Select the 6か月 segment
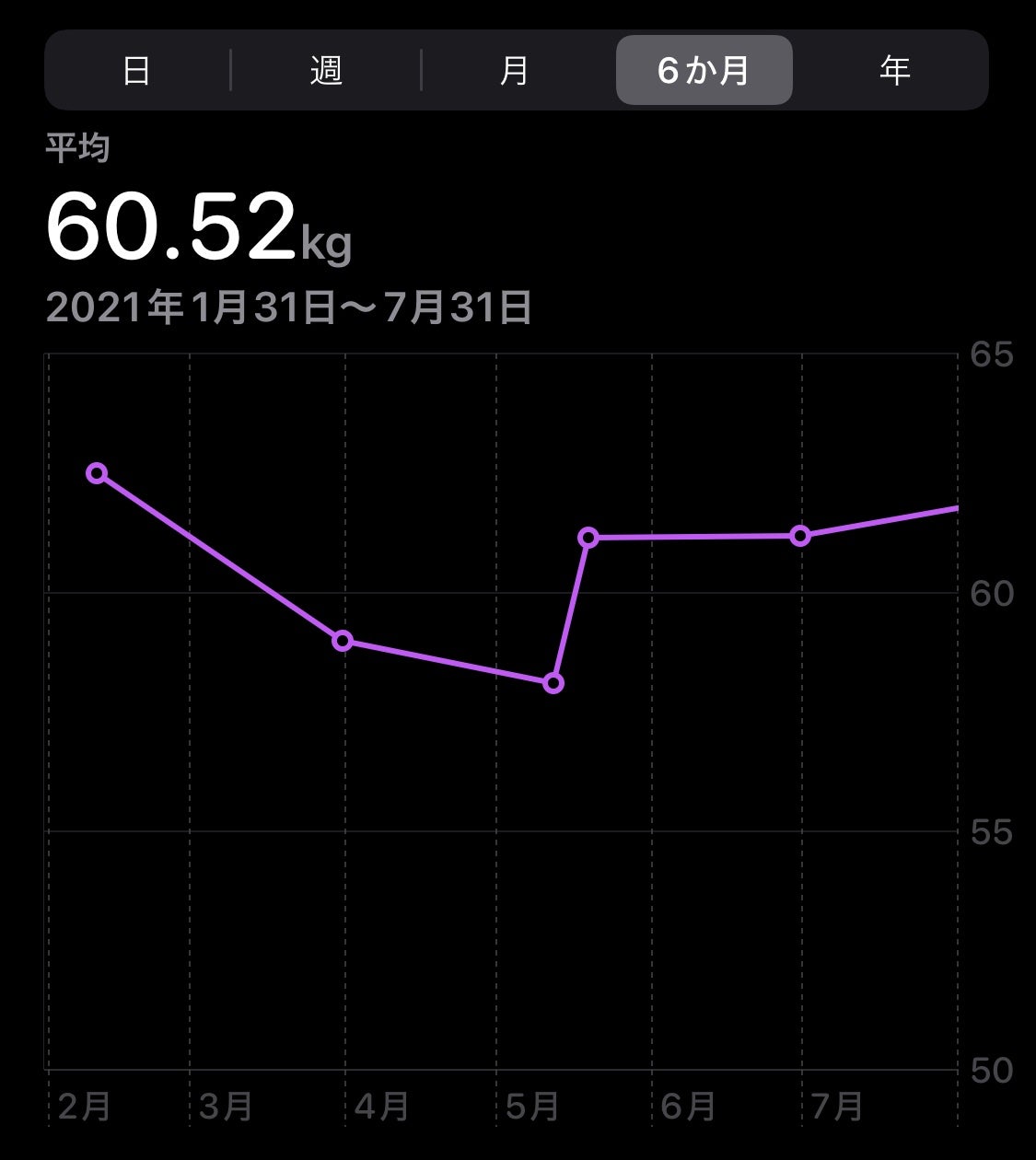The width and height of the screenshot is (1036, 1160). tap(704, 70)
